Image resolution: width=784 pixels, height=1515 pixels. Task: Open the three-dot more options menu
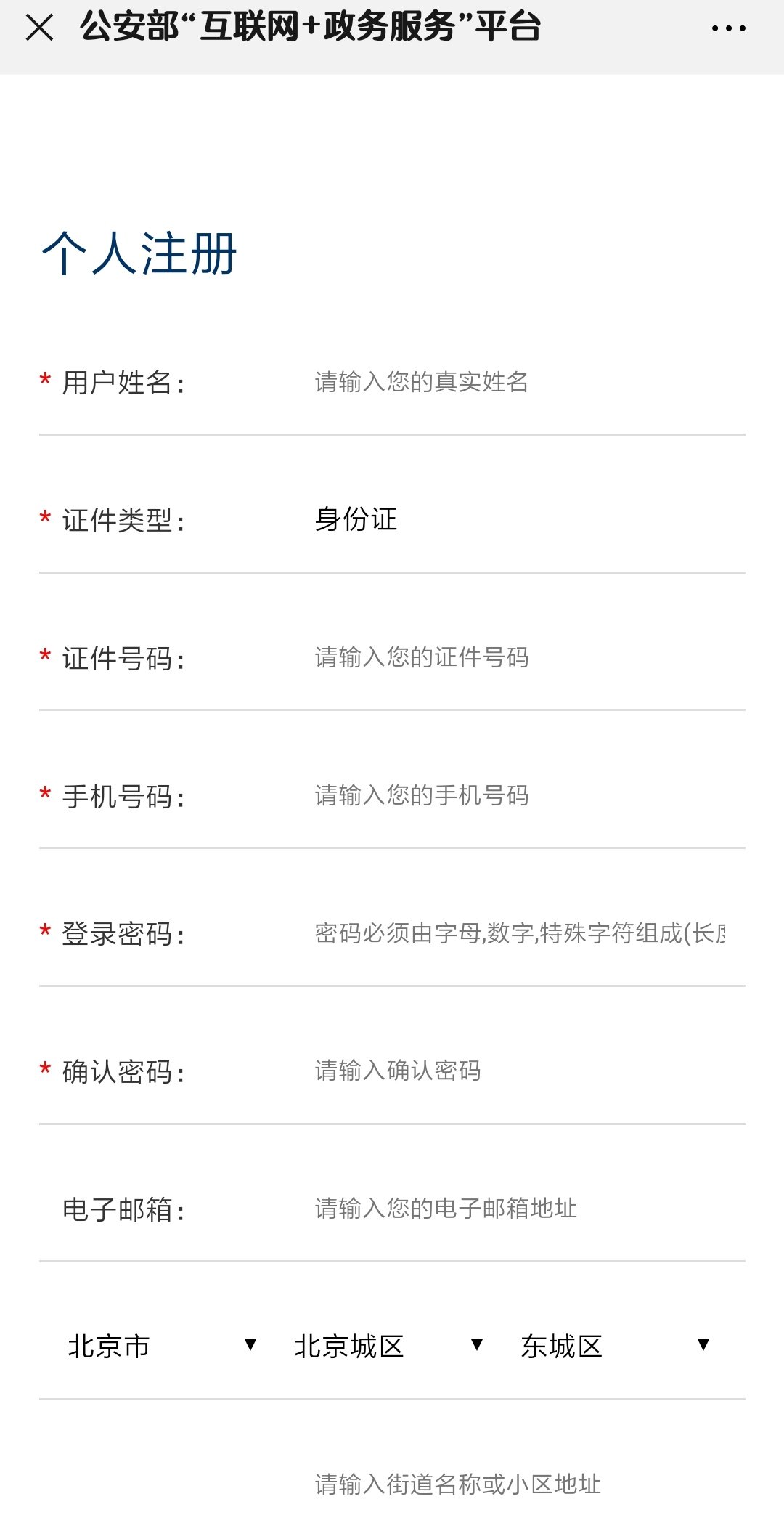tap(728, 28)
